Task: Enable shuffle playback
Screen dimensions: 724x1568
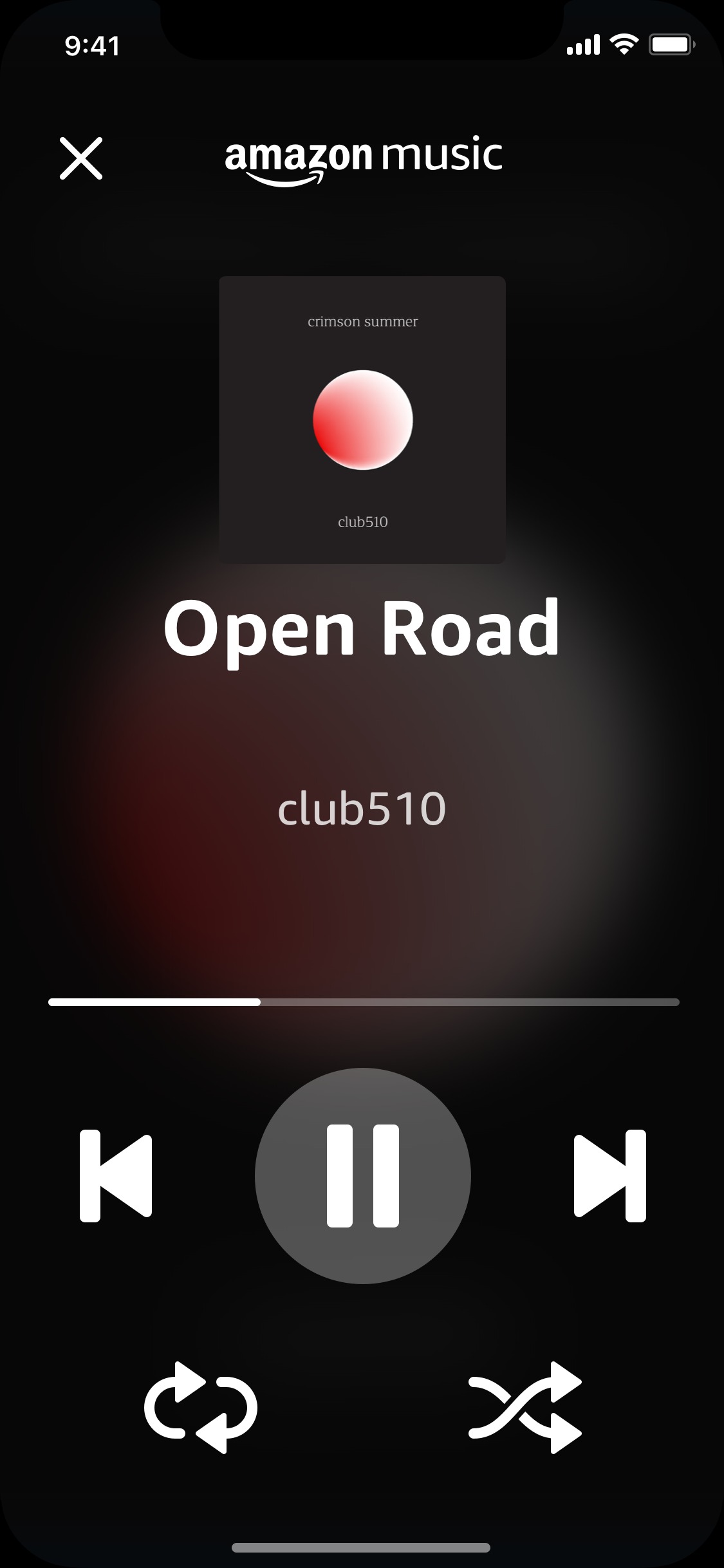Action: 524,1407
